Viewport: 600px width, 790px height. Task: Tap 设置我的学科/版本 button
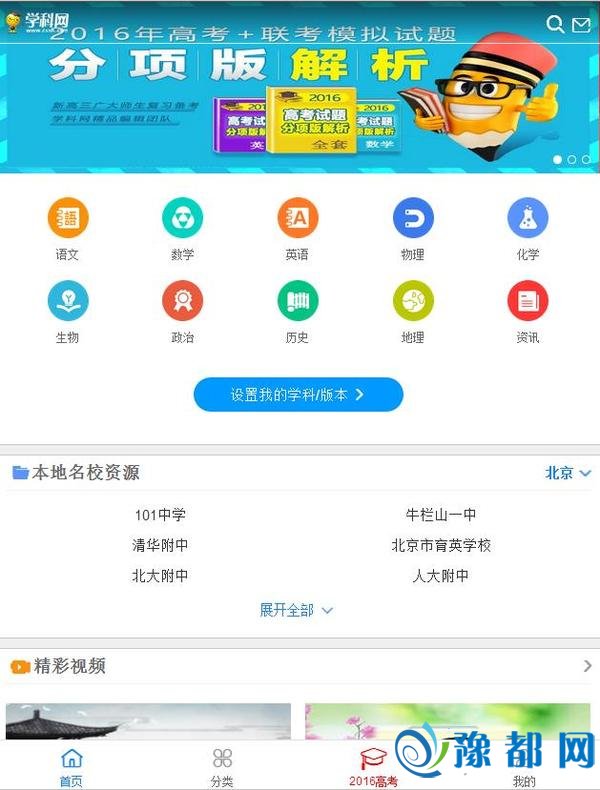click(298, 395)
